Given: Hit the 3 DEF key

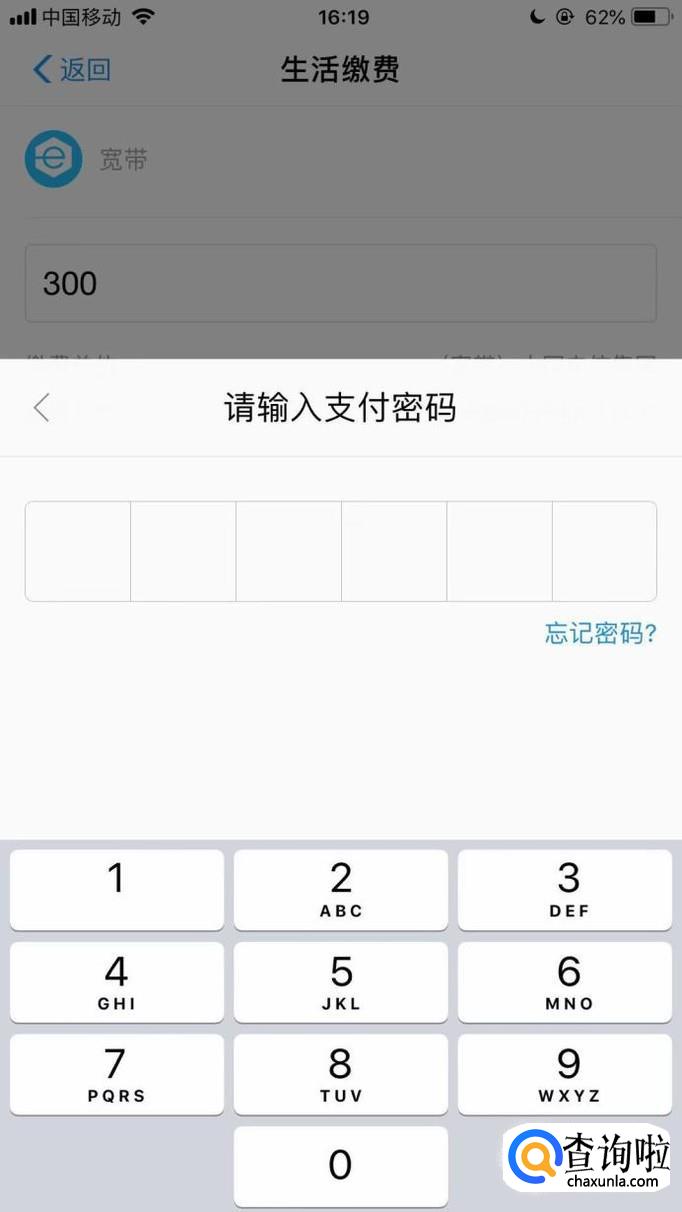Looking at the screenshot, I should click(565, 889).
